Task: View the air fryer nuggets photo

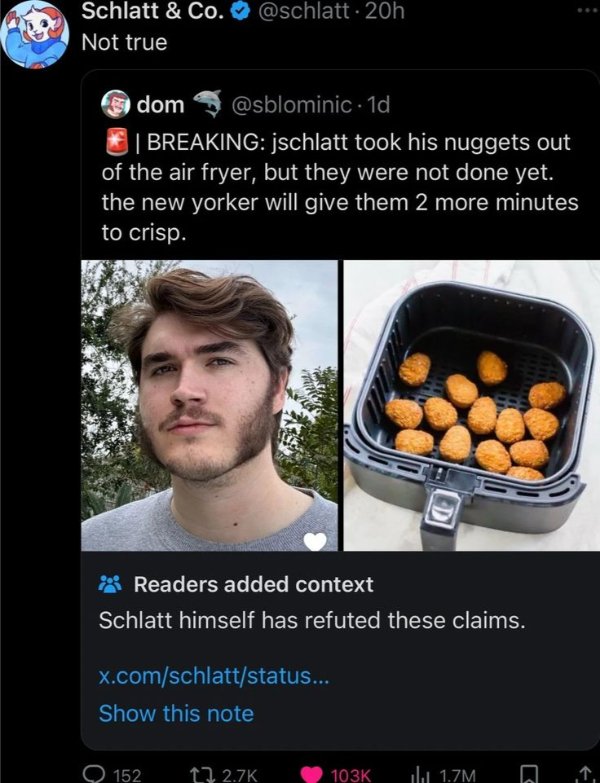Action: 470,405
